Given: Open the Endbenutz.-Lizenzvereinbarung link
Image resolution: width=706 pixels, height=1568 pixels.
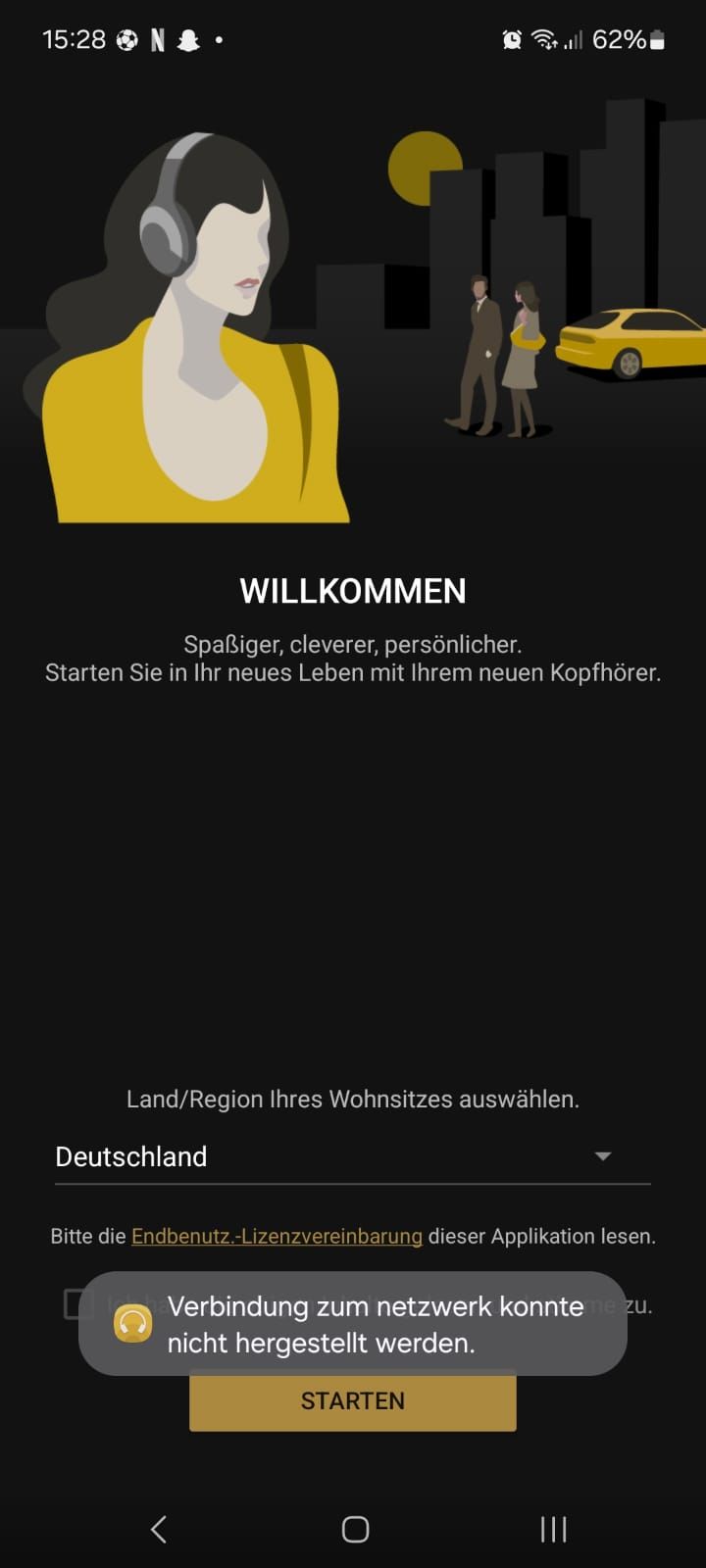Looking at the screenshot, I should coord(277,1237).
